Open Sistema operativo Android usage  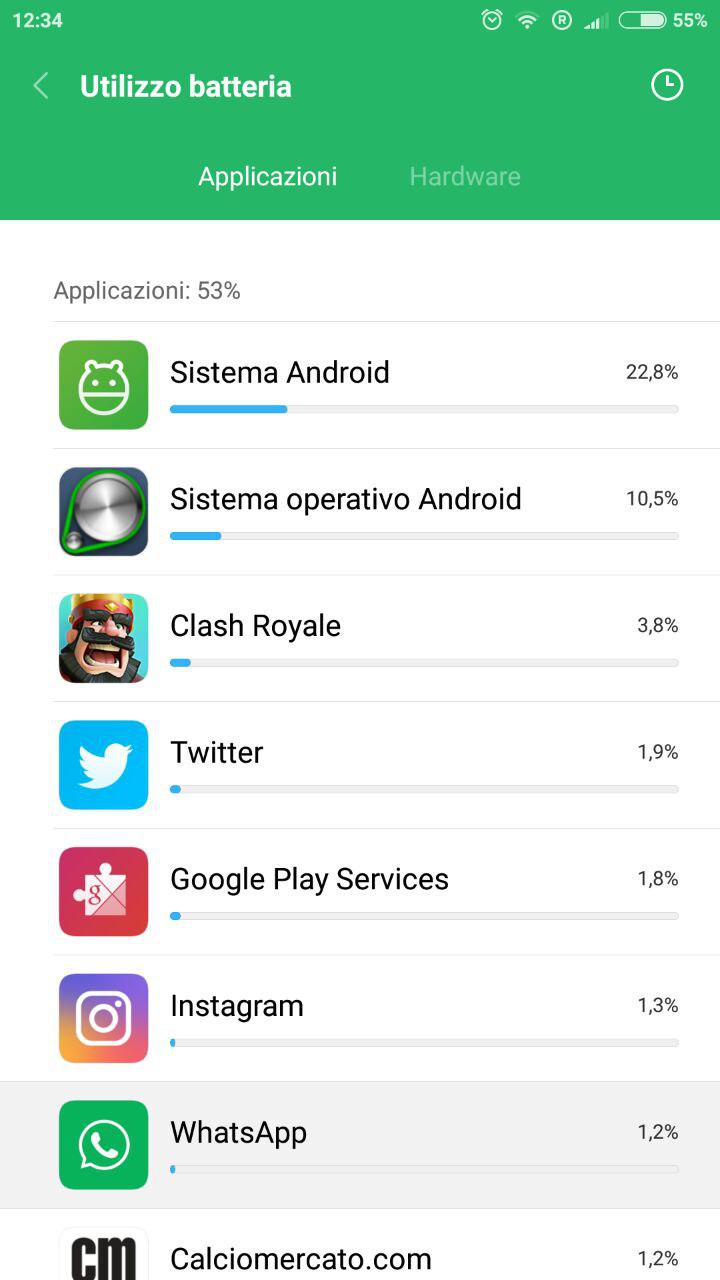360,512
